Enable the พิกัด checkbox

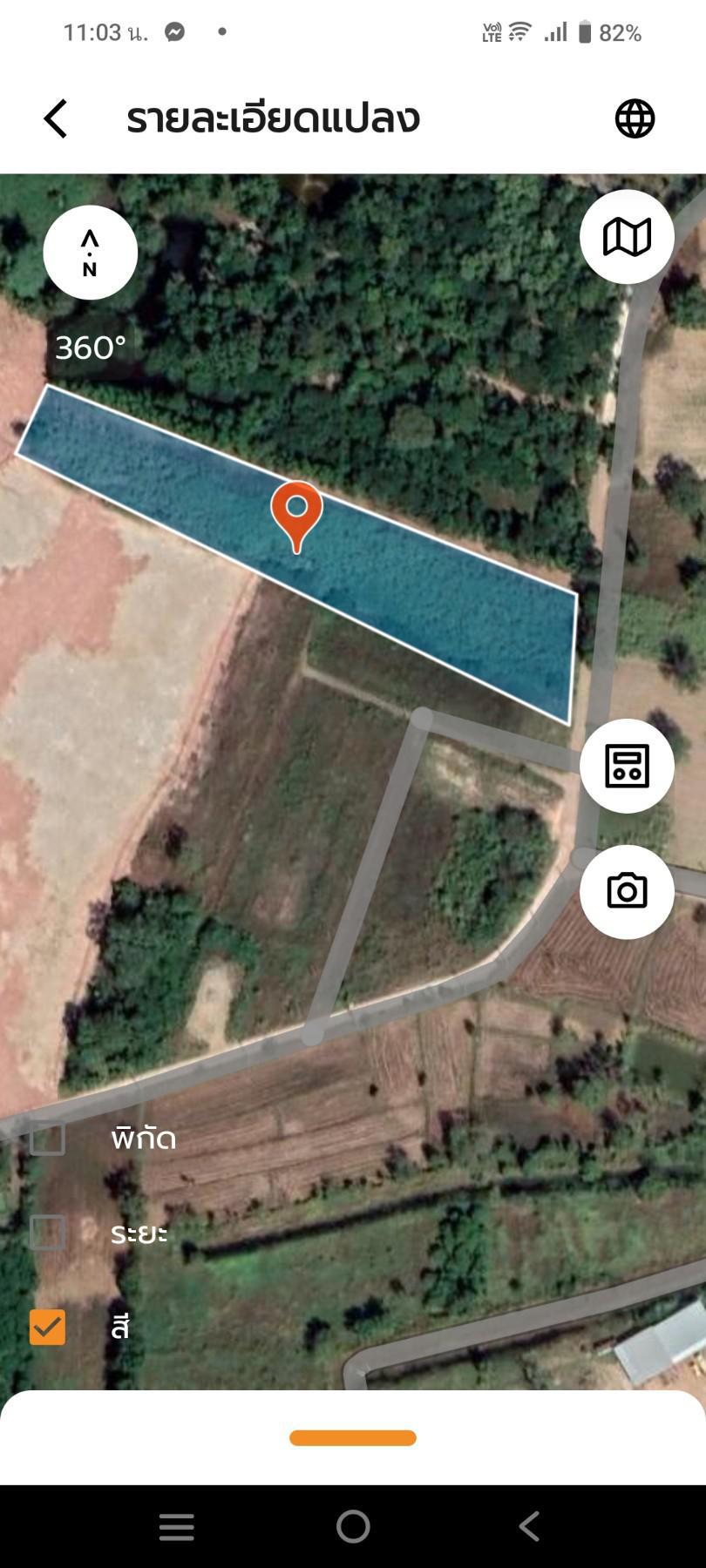[x=47, y=1138]
